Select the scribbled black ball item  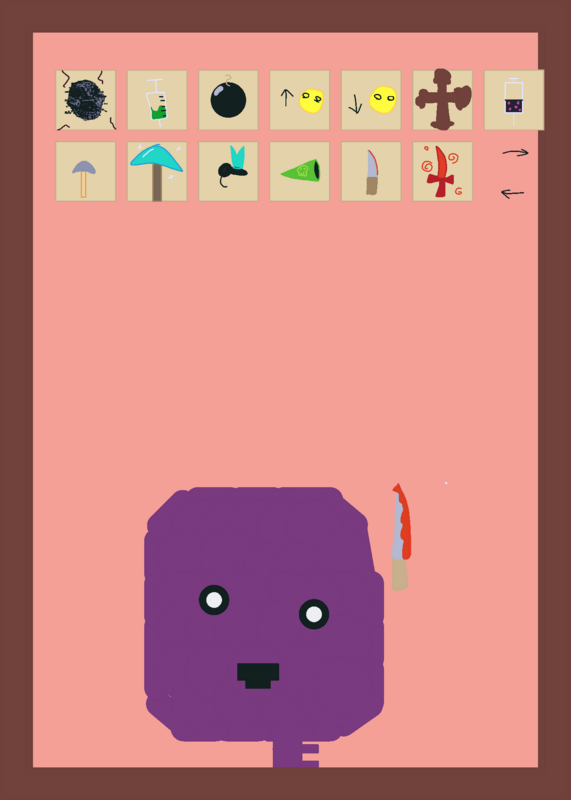point(86,100)
